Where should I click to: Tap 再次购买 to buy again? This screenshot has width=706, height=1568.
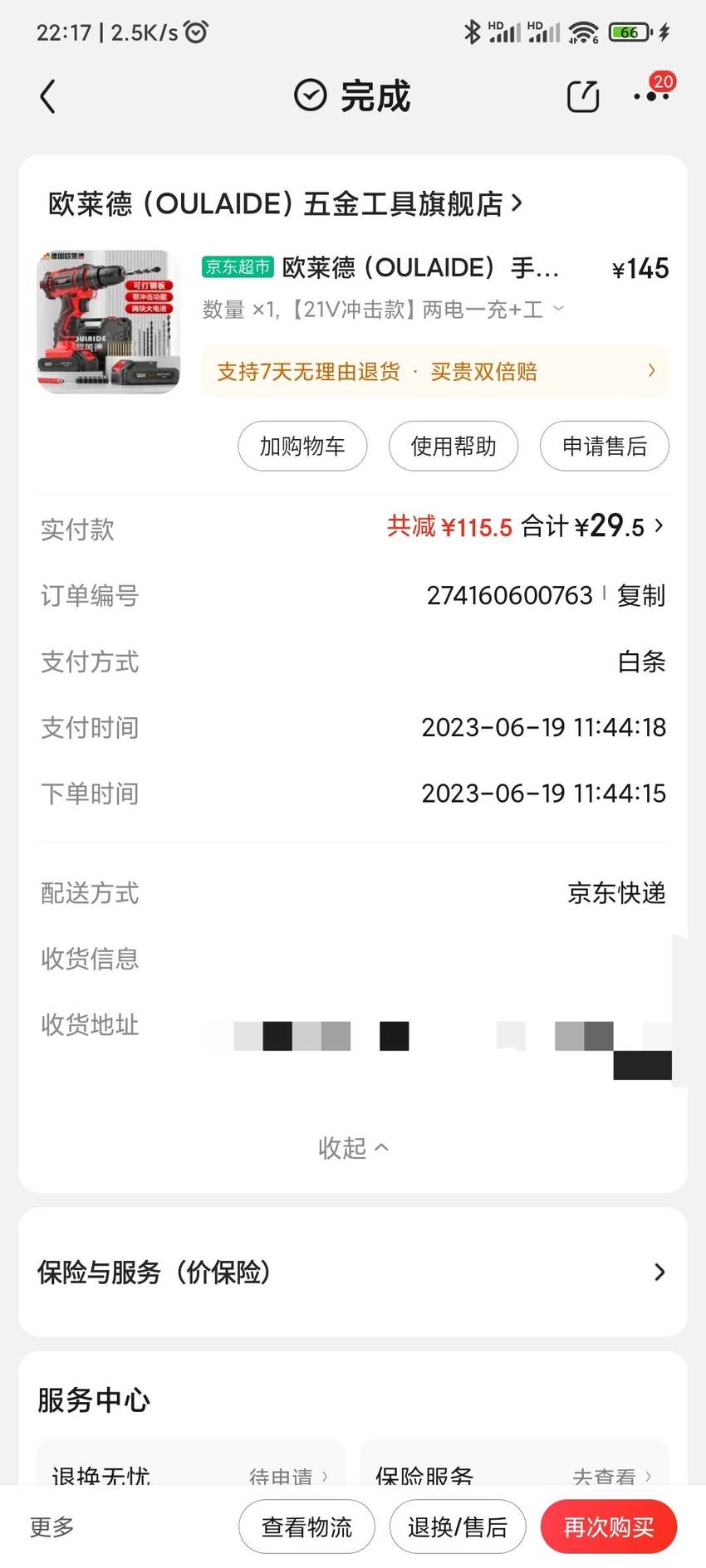tap(609, 1526)
